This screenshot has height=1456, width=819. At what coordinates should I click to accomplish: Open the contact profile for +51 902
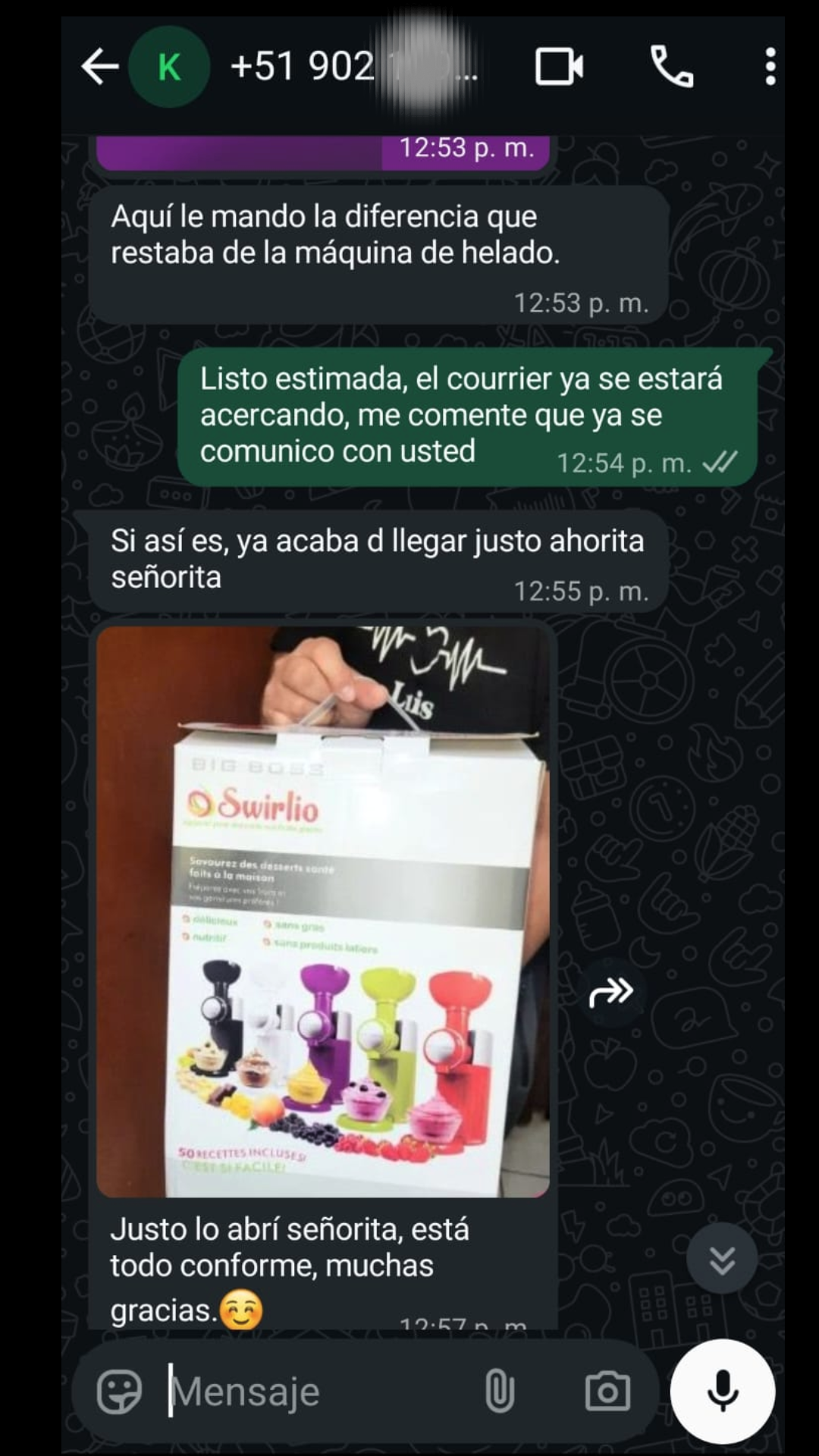point(302,67)
